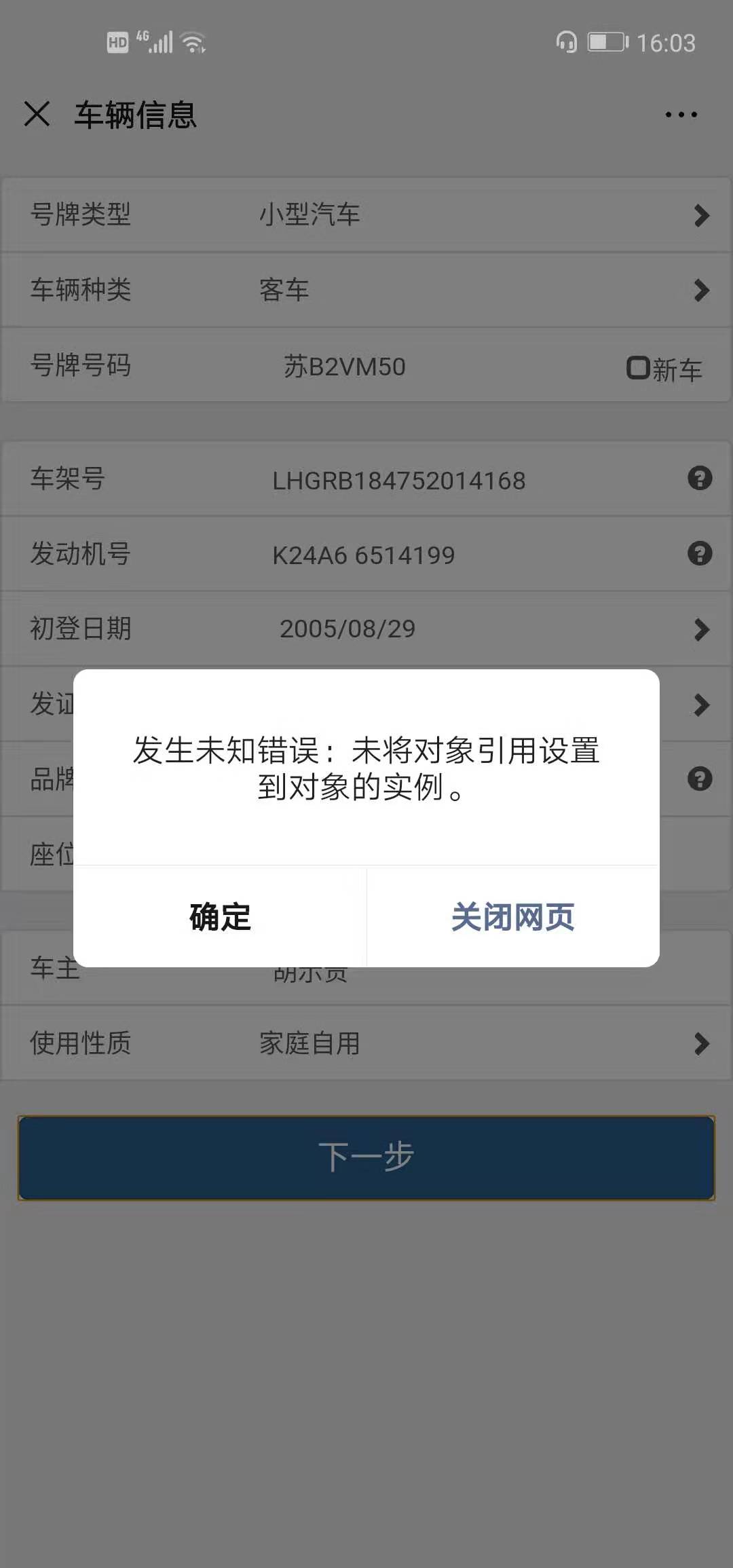Show help for 车架号
Screen dimensions: 733x1568
click(700, 479)
